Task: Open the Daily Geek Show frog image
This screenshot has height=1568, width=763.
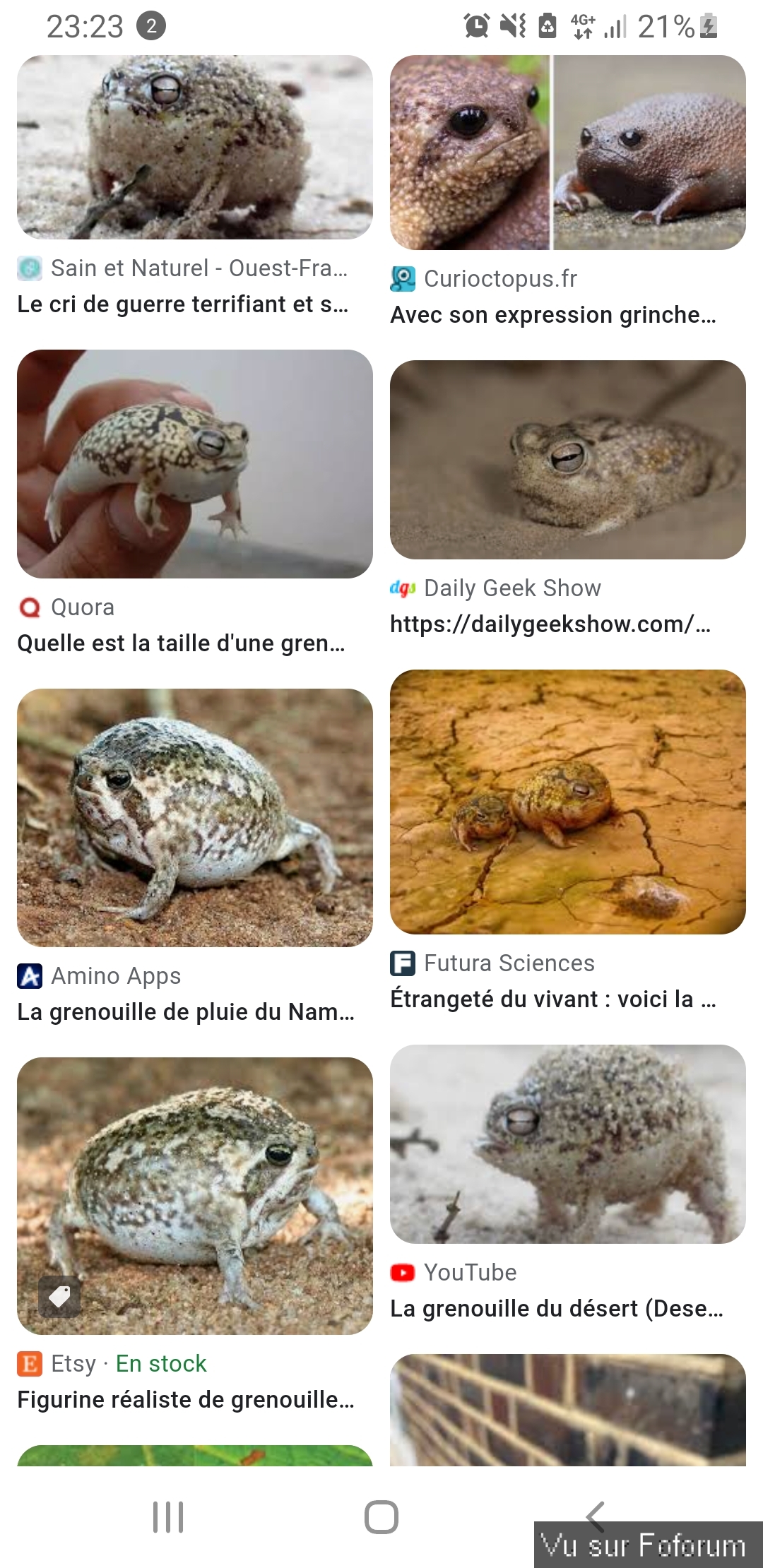Action: (567, 459)
